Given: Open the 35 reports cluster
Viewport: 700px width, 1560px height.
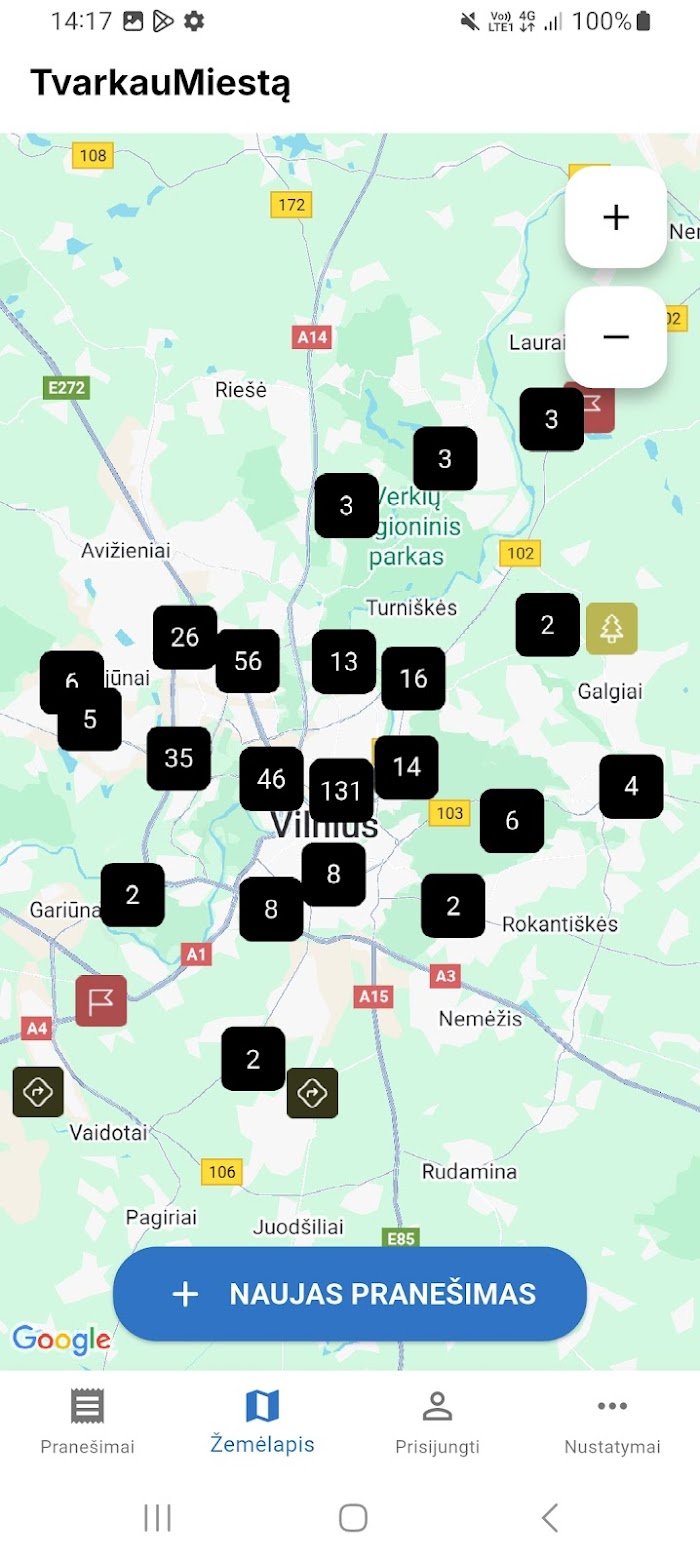Looking at the screenshot, I should point(179,758).
